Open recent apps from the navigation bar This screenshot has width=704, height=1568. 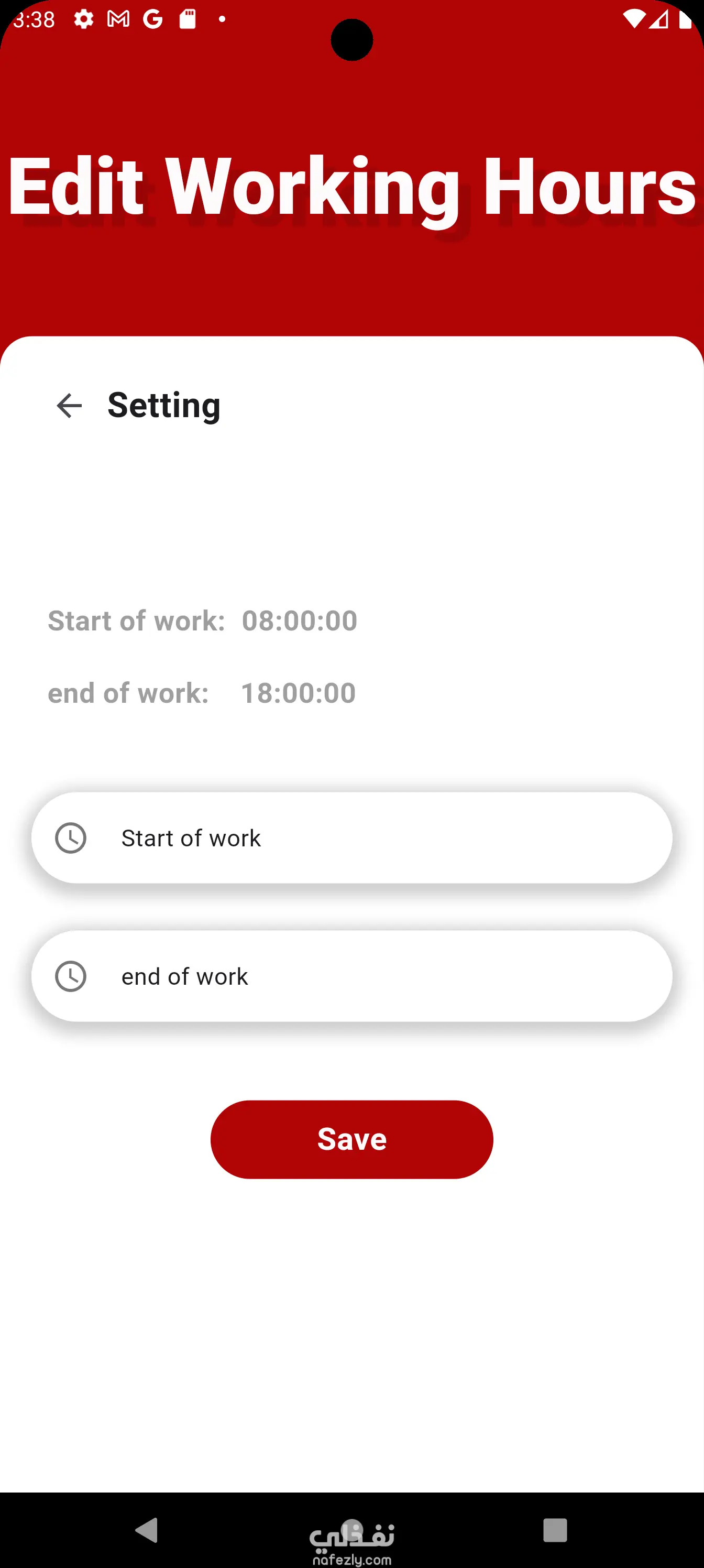[554, 1530]
